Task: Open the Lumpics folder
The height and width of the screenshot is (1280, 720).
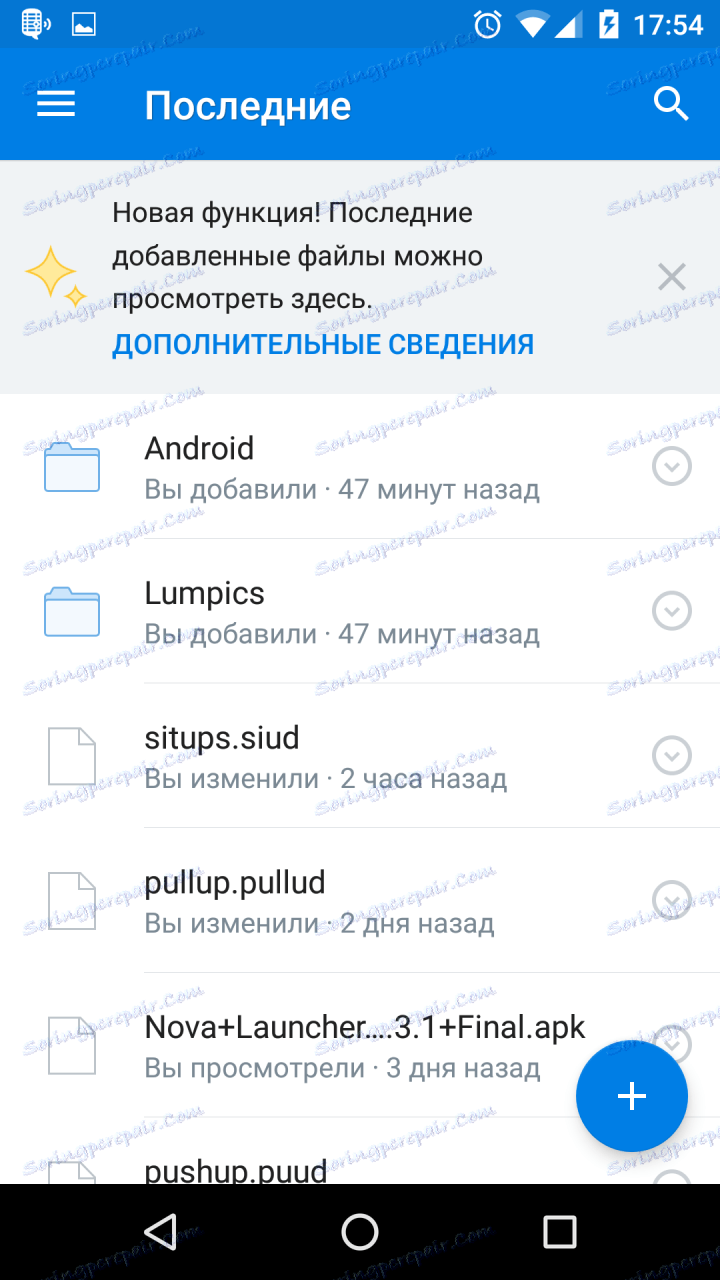Action: click(x=340, y=611)
